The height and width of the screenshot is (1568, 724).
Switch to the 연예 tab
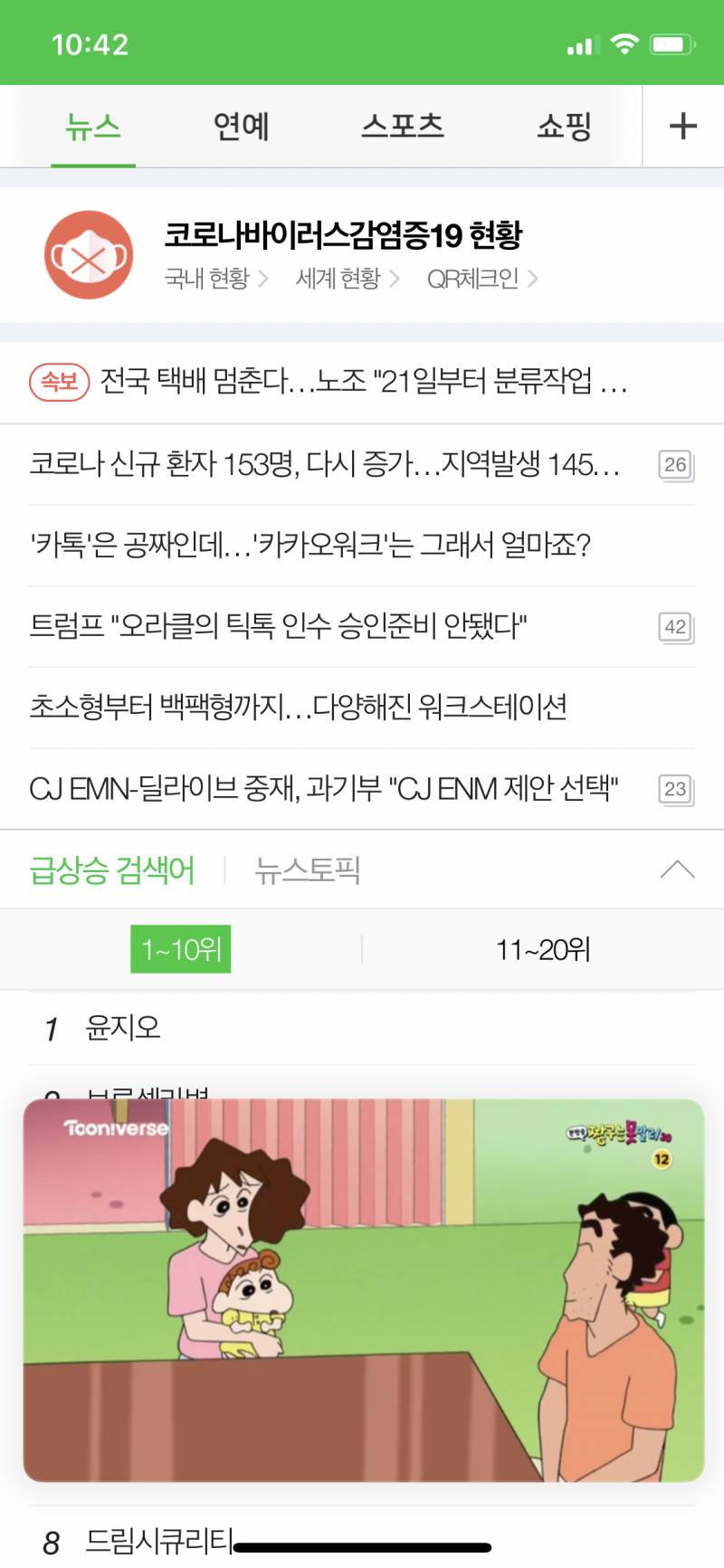coord(241,126)
